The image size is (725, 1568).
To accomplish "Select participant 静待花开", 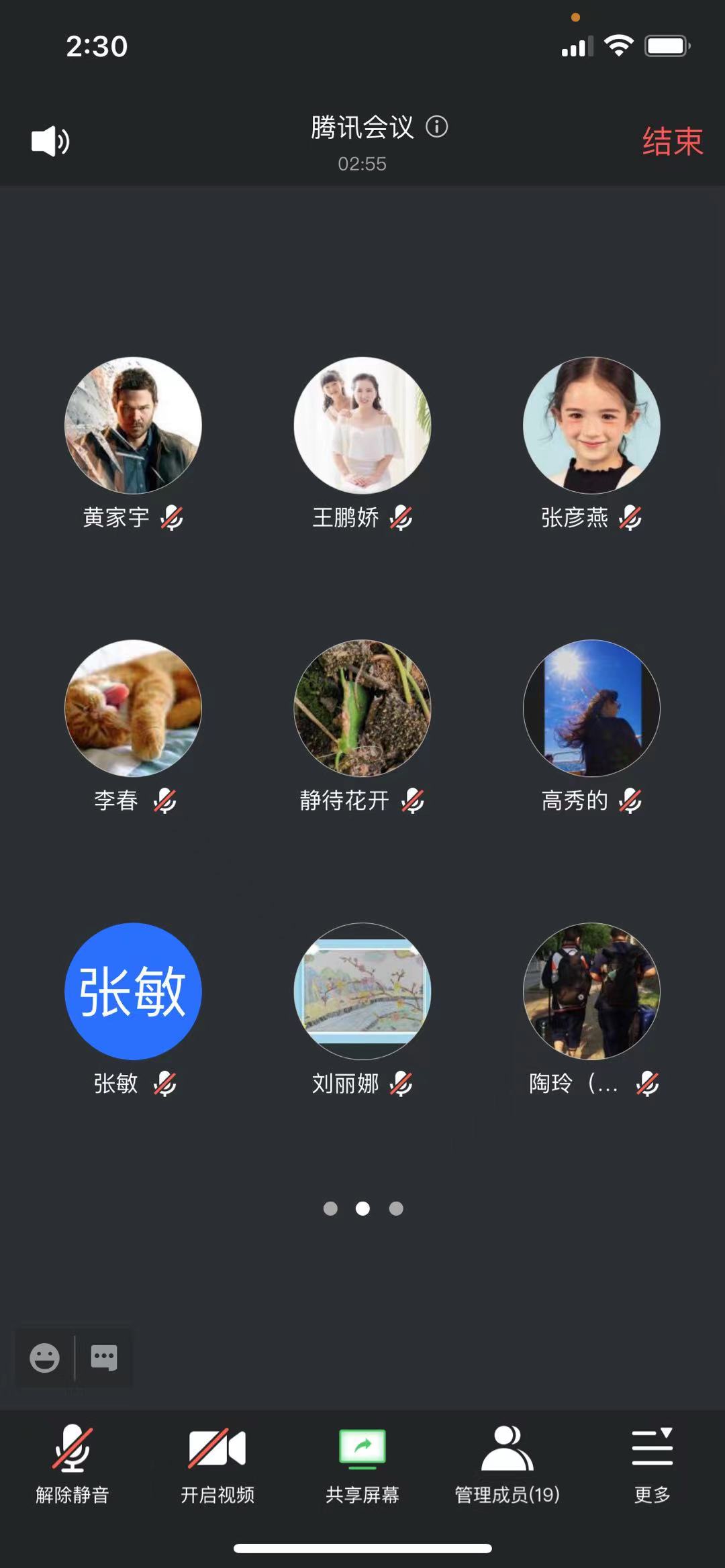I will coord(362,709).
